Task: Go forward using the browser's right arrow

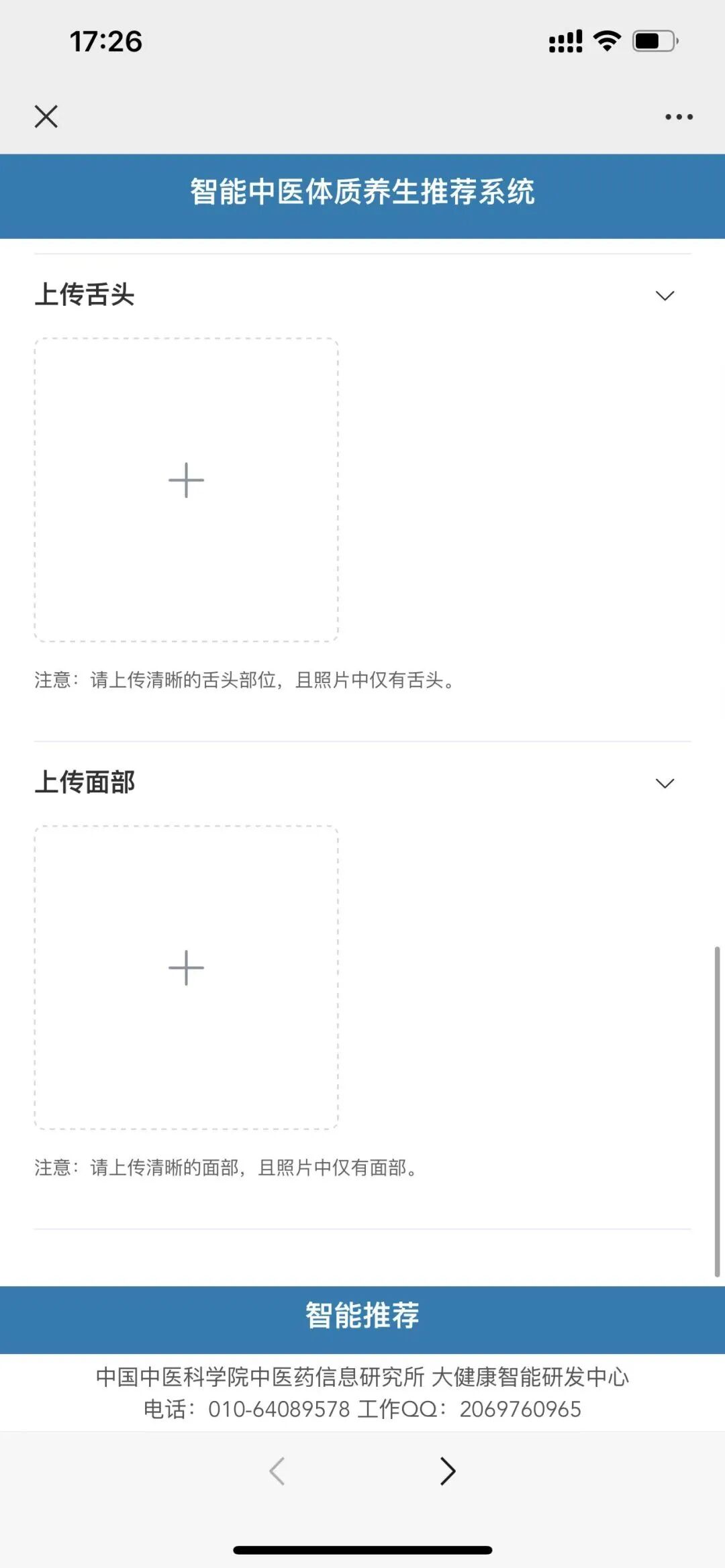Action: click(x=448, y=1471)
